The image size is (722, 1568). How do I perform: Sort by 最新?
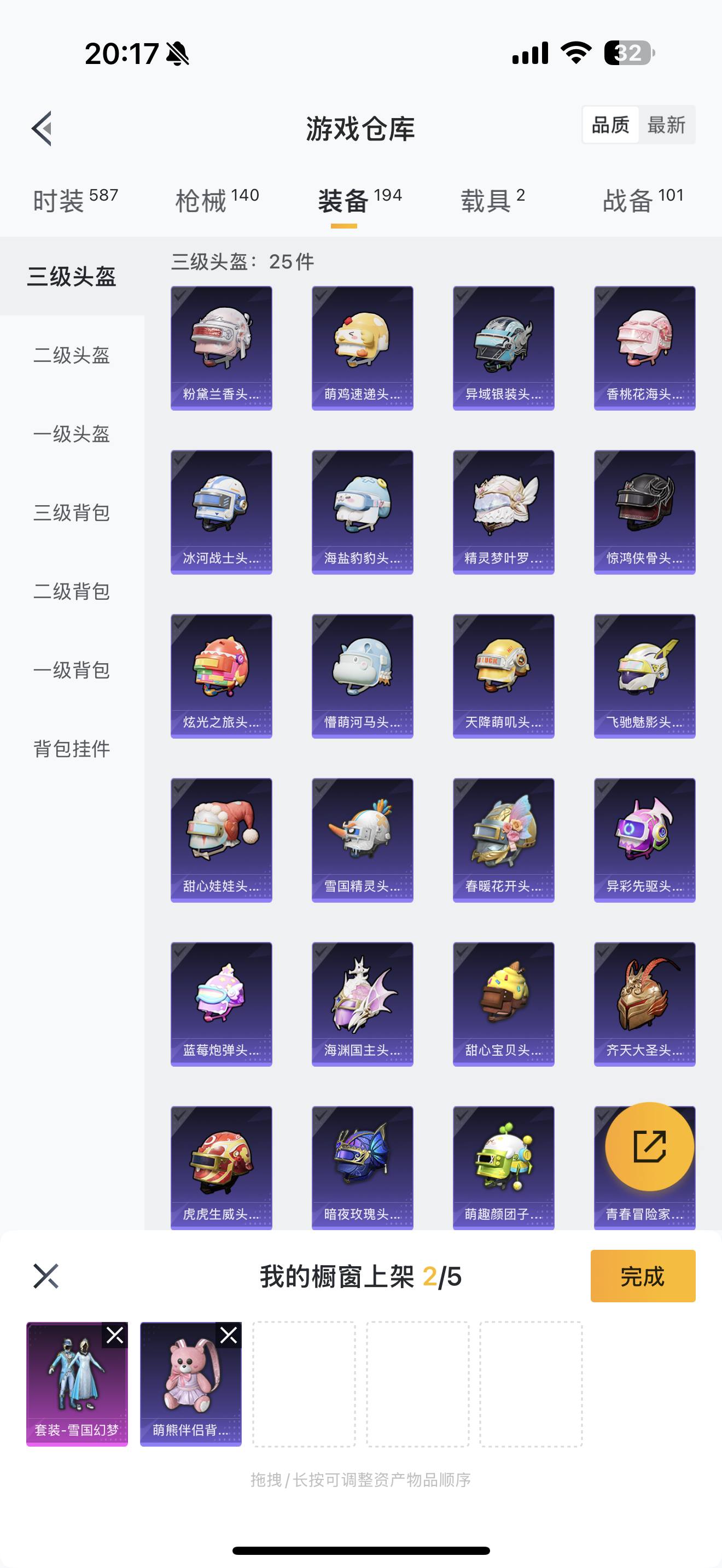click(x=666, y=125)
